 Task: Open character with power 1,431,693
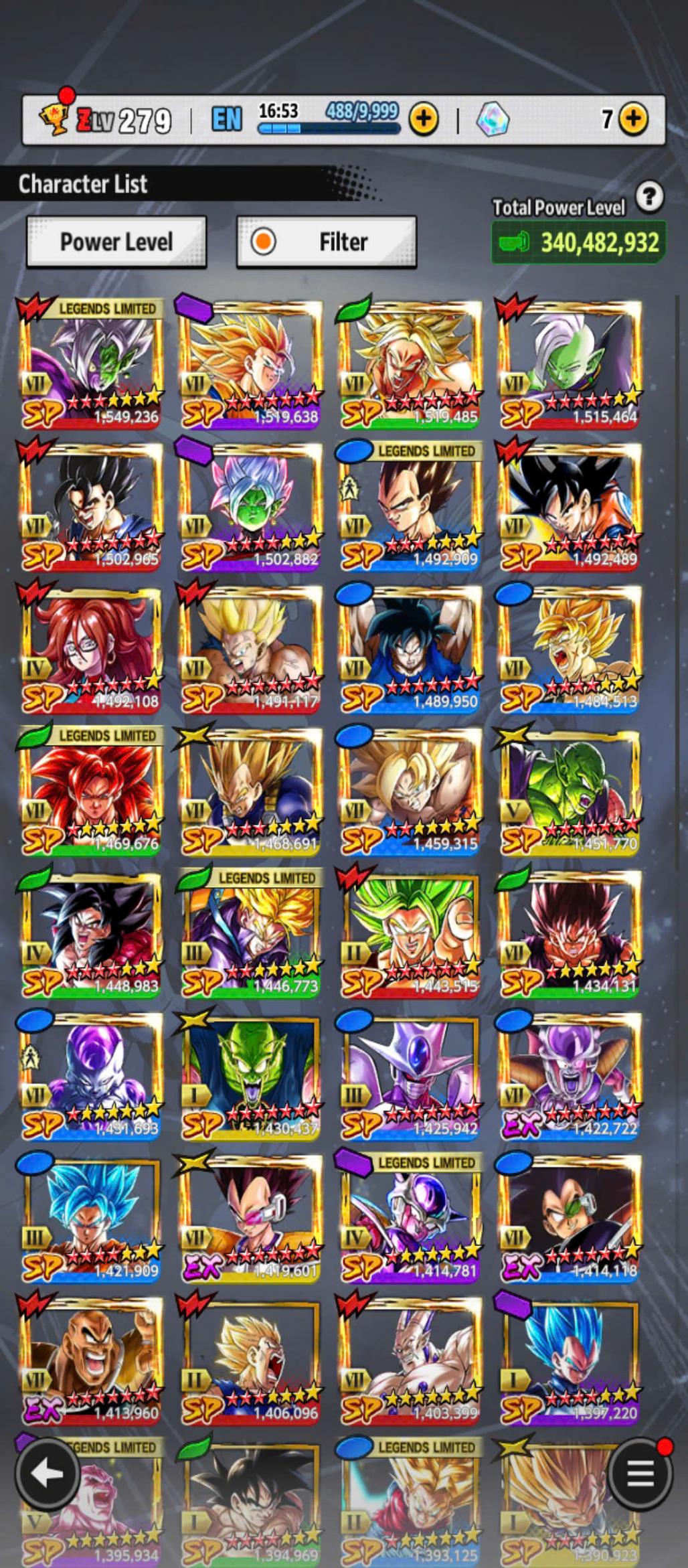(x=90, y=1075)
